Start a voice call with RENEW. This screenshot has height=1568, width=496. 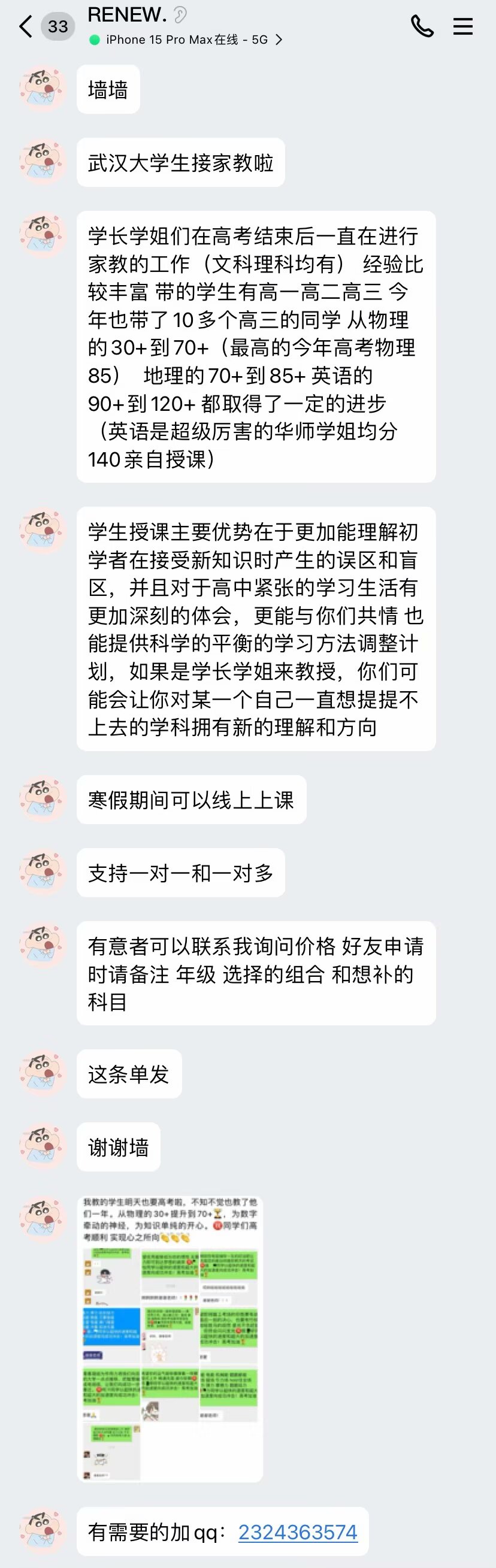[422, 27]
